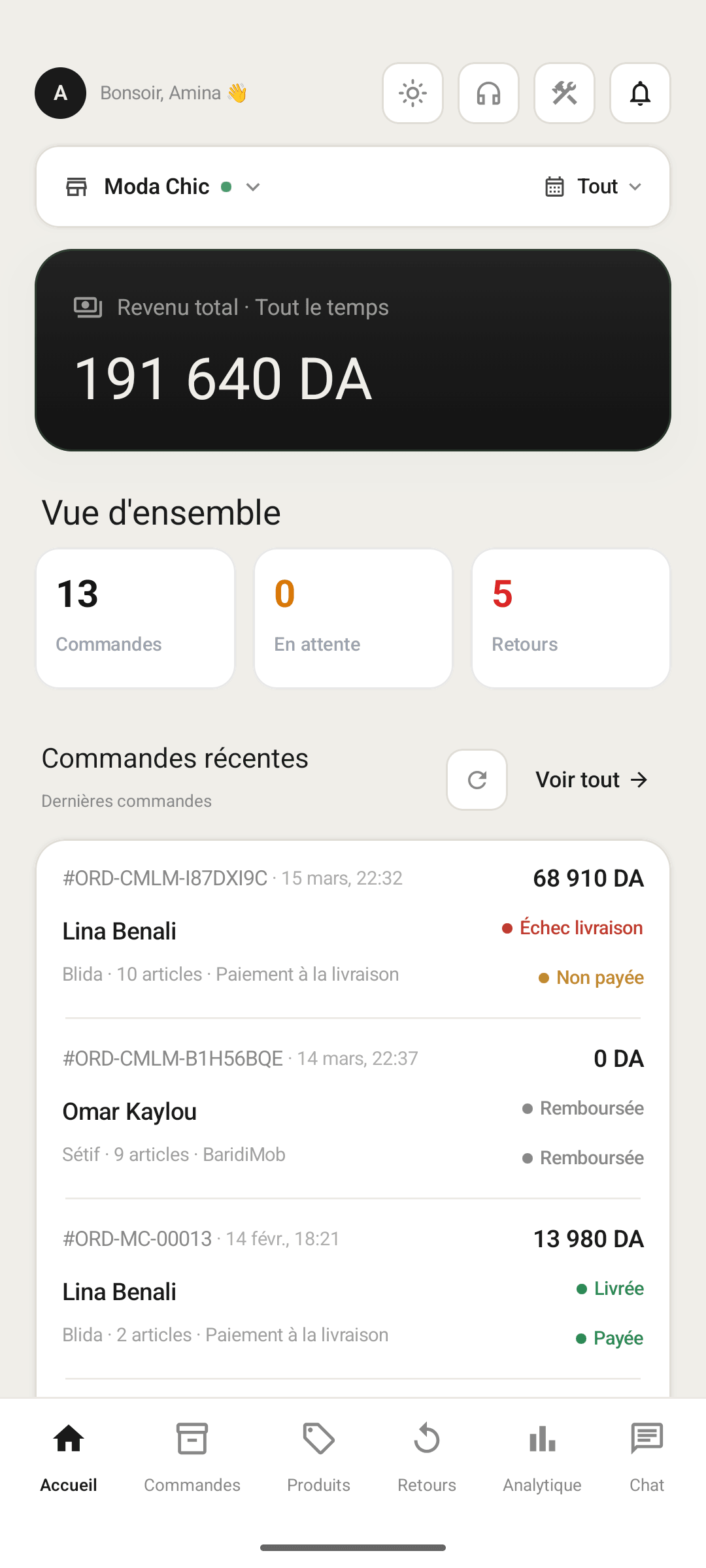The height and width of the screenshot is (1568, 706).
Task: Refresh the recent orders list
Action: click(477, 779)
